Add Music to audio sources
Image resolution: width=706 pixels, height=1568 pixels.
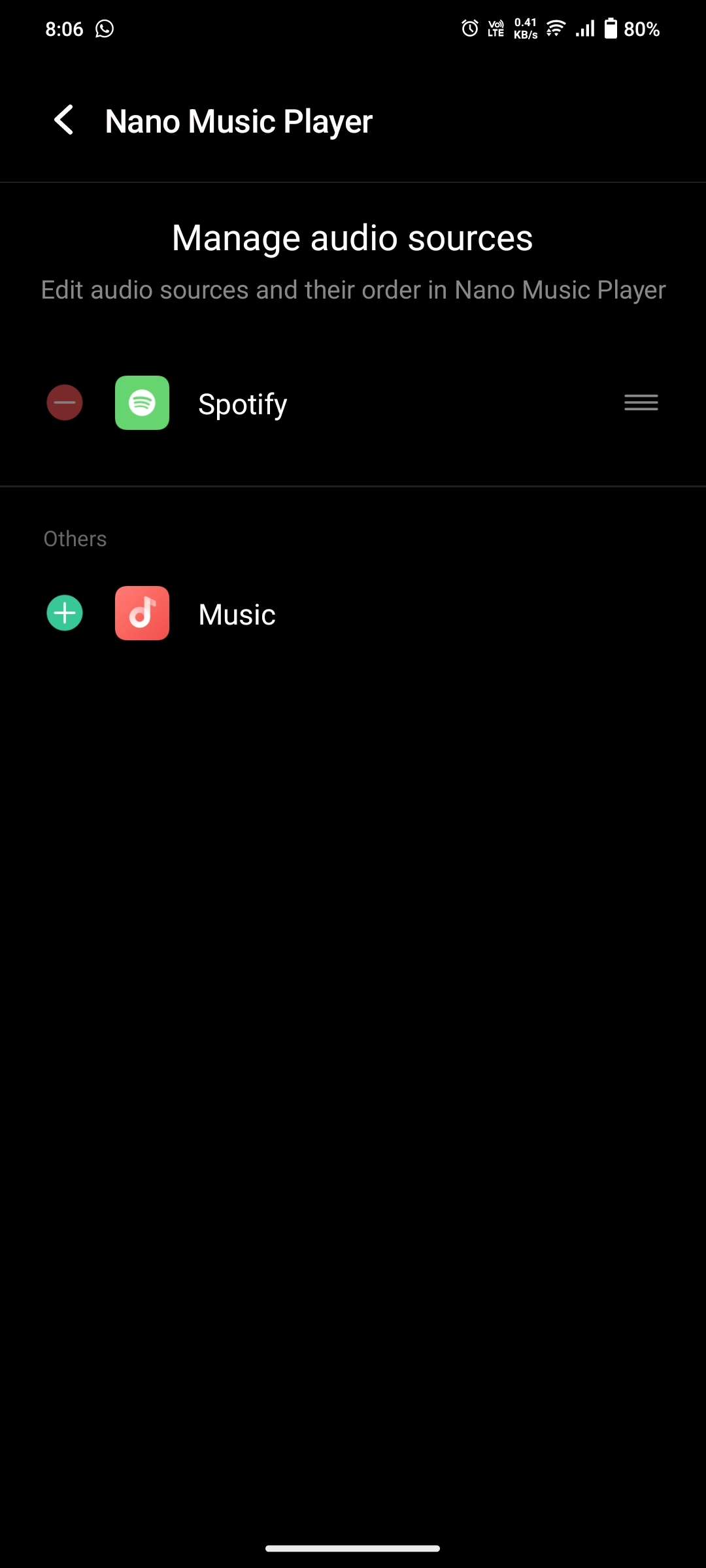point(65,613)
